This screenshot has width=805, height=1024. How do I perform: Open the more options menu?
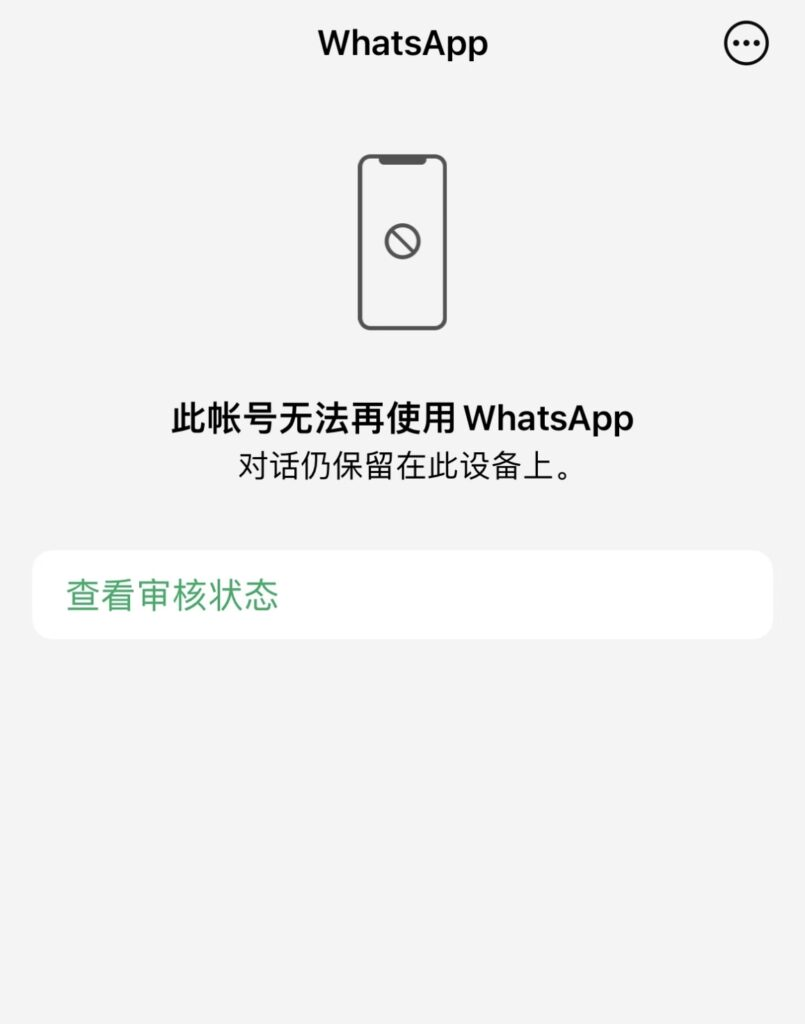(x=746, y=43)
